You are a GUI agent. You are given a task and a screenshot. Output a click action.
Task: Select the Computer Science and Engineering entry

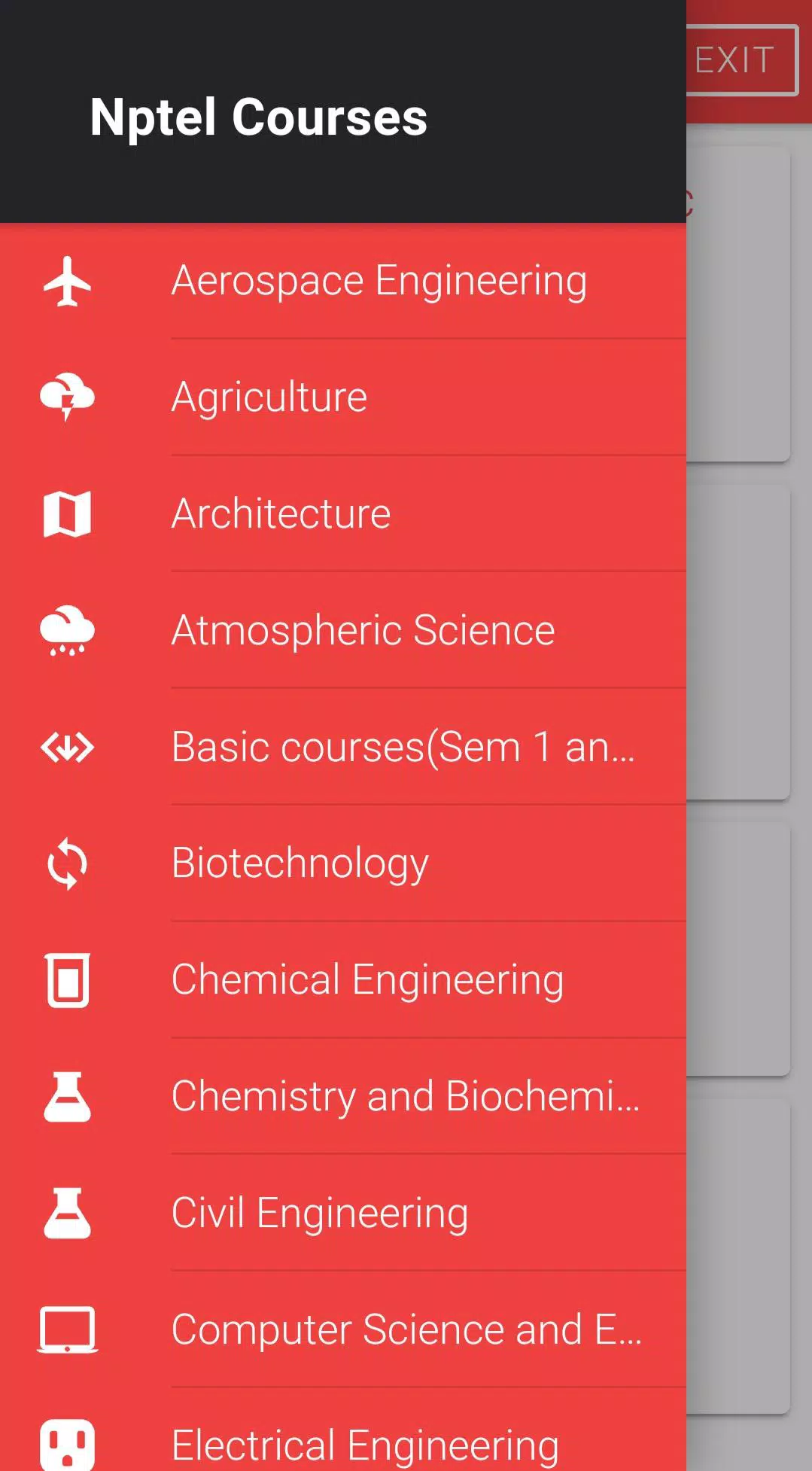coord(406,1329)
